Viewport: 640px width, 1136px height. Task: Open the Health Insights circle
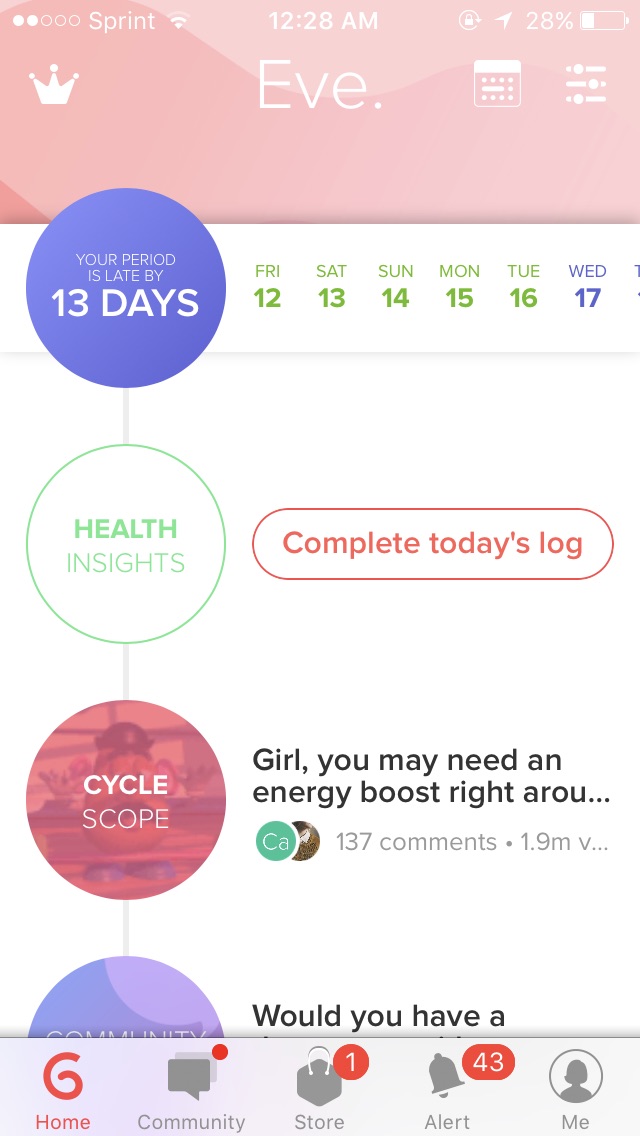tap(125, 543)
